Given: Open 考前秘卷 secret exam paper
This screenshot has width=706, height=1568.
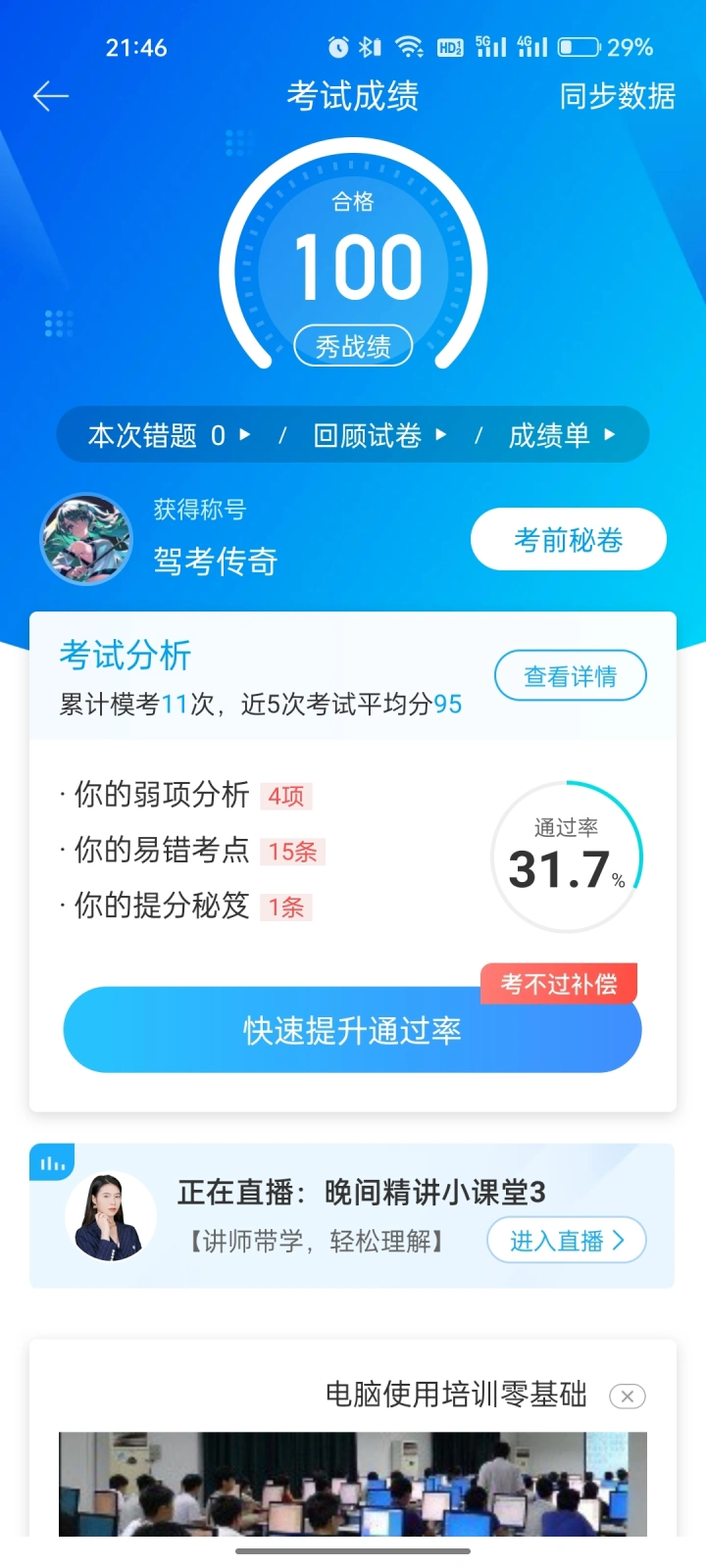Looking at the screenshot, I should (x=568, y=539).
